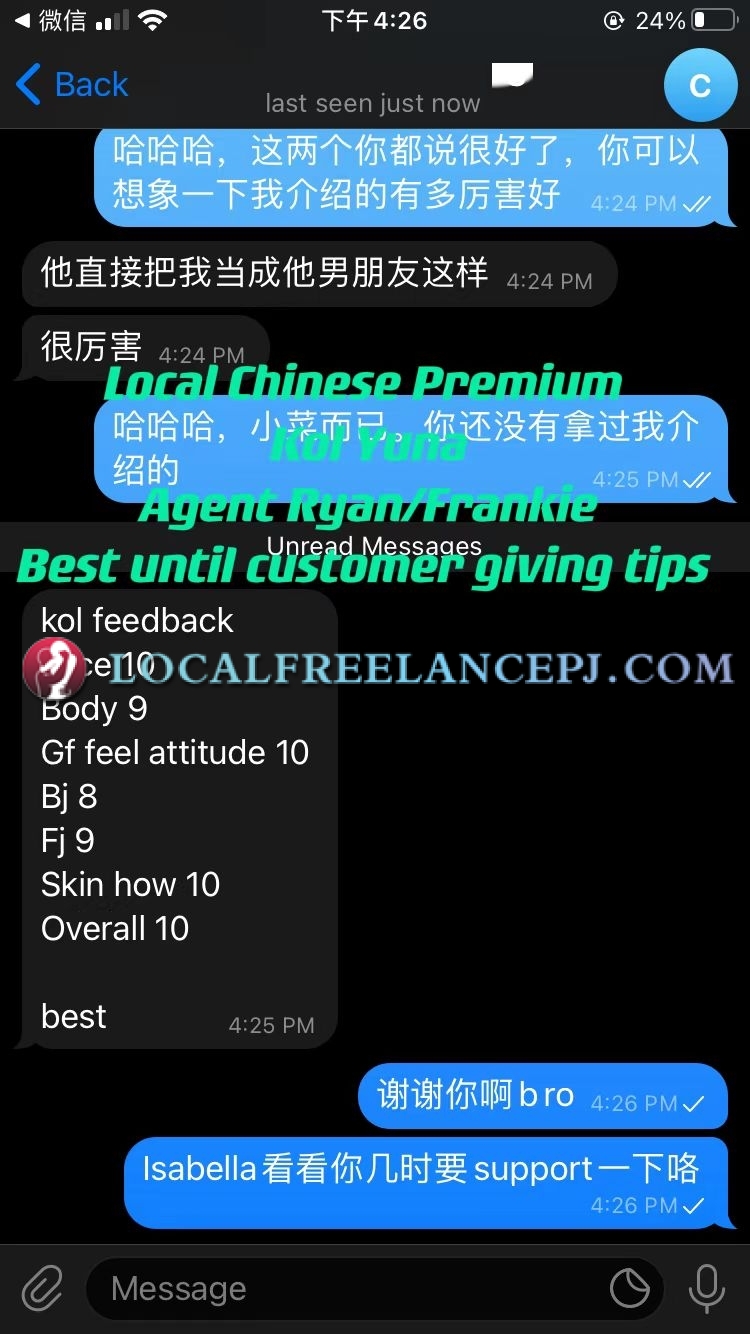The width and height of the screenshot is (750, 1334).
Task: Open the contact's profile avatar
Action: [700, 85]
